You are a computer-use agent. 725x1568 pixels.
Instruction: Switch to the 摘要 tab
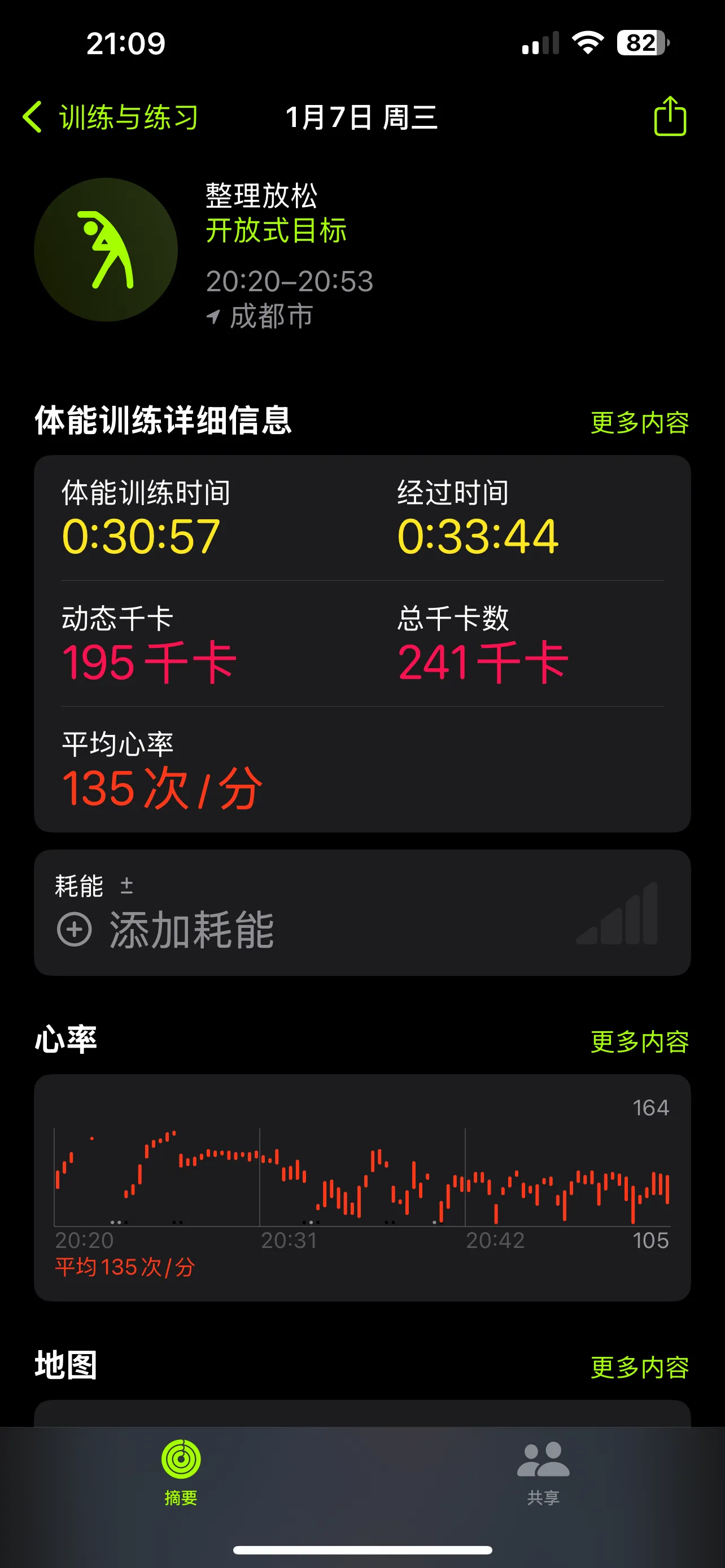181,1471
